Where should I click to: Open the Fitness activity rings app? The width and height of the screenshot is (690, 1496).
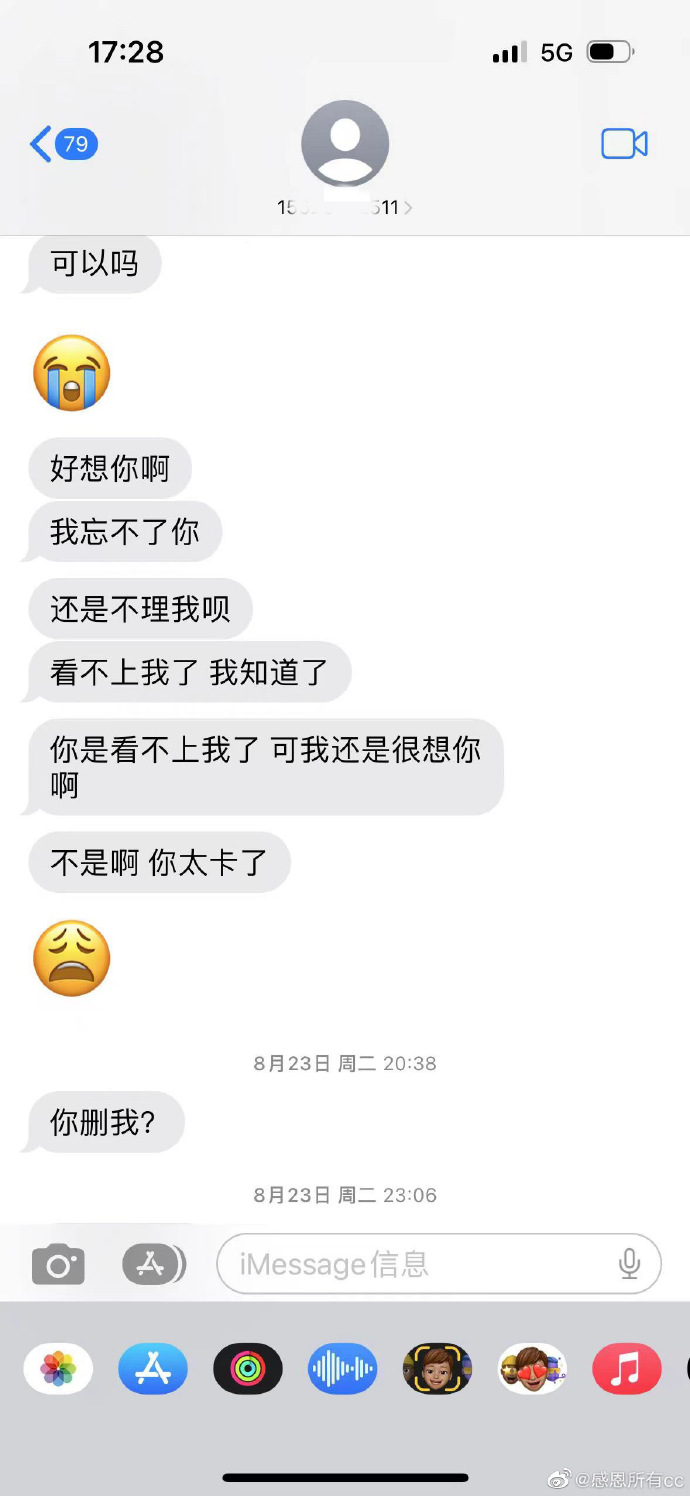click(248, 1369)
